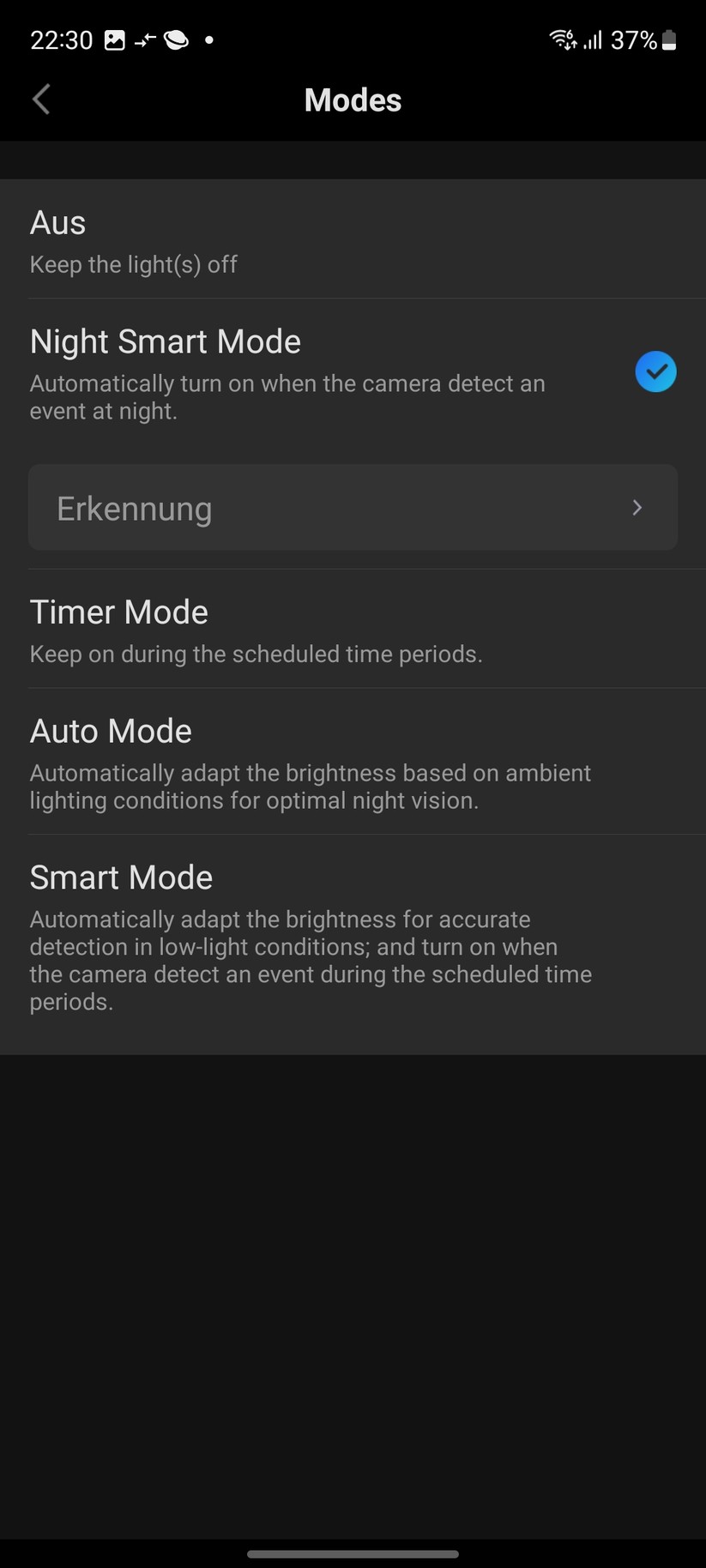Tap the Wi-Fi 6 status icon
Screen dimensions: 706x1568
562,39
